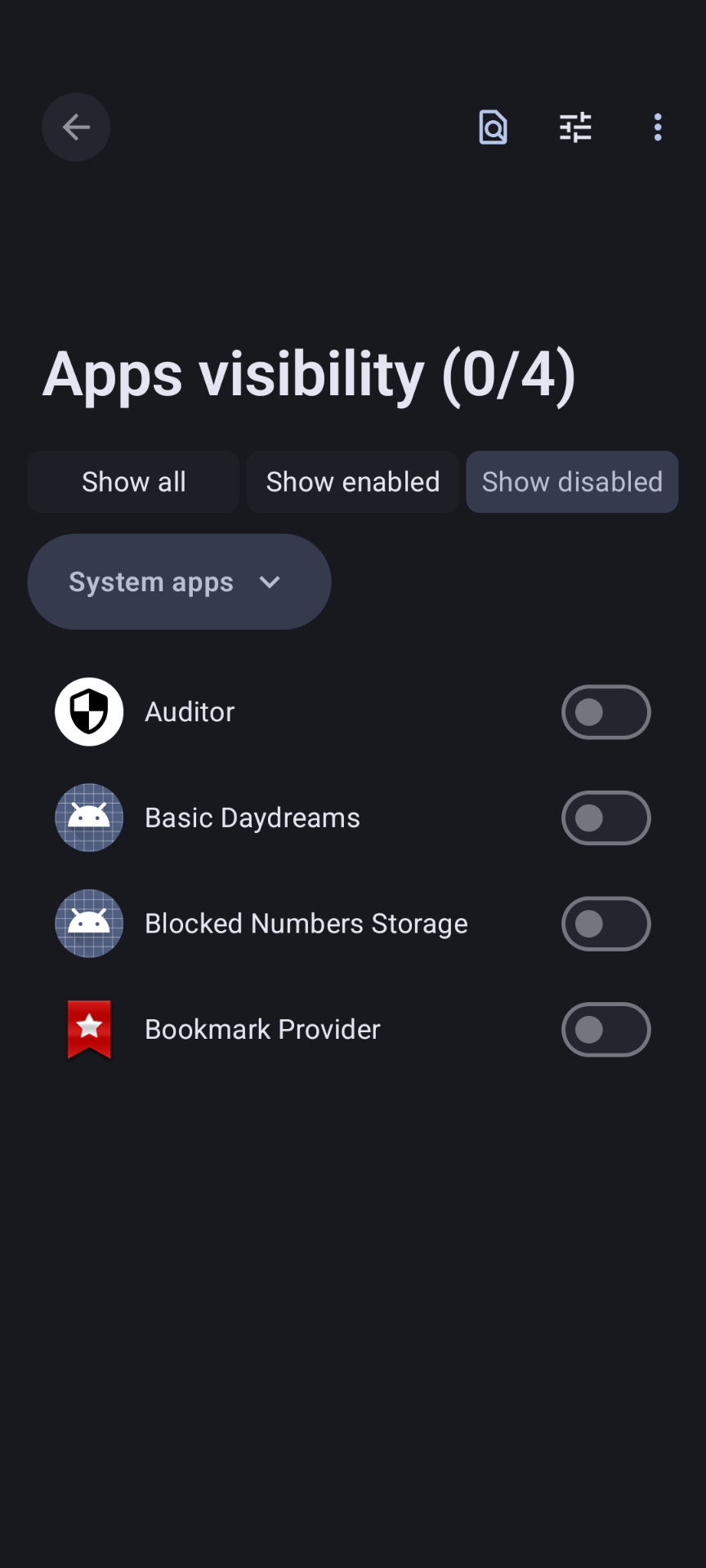Click the back arrow
706x1568 pixels.
coord(75,127)
